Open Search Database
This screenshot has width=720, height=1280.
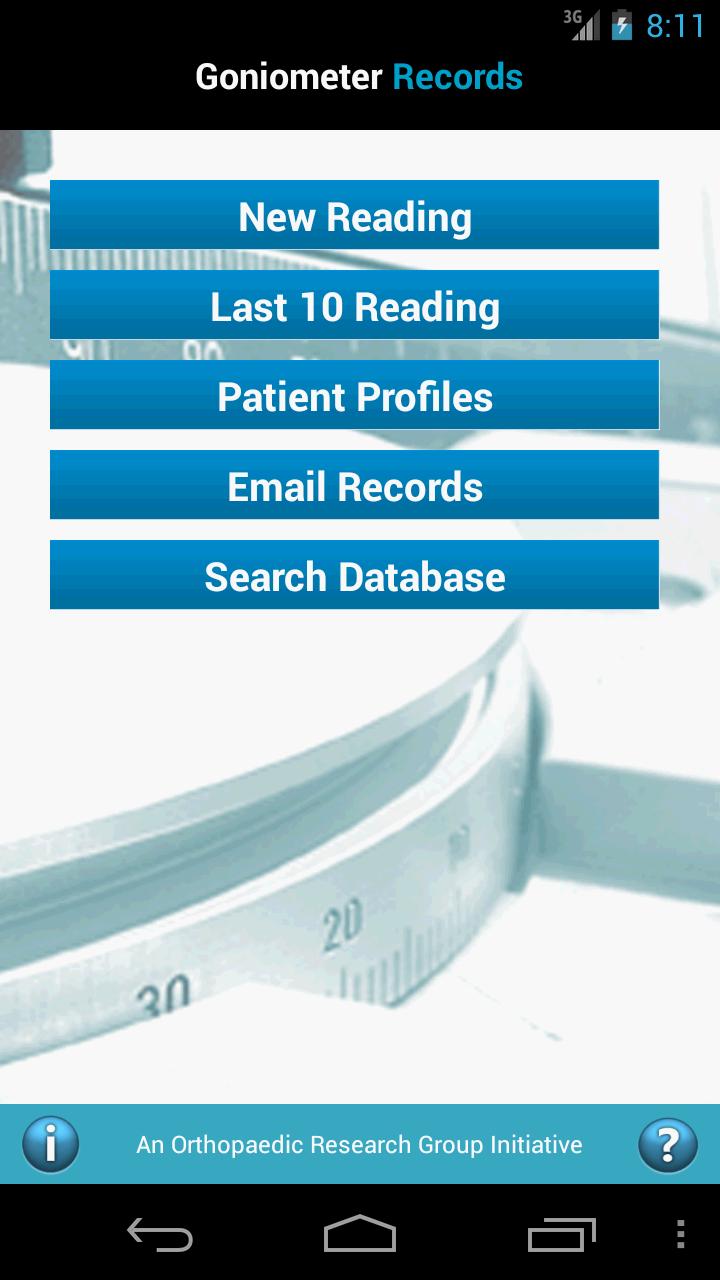354,575
